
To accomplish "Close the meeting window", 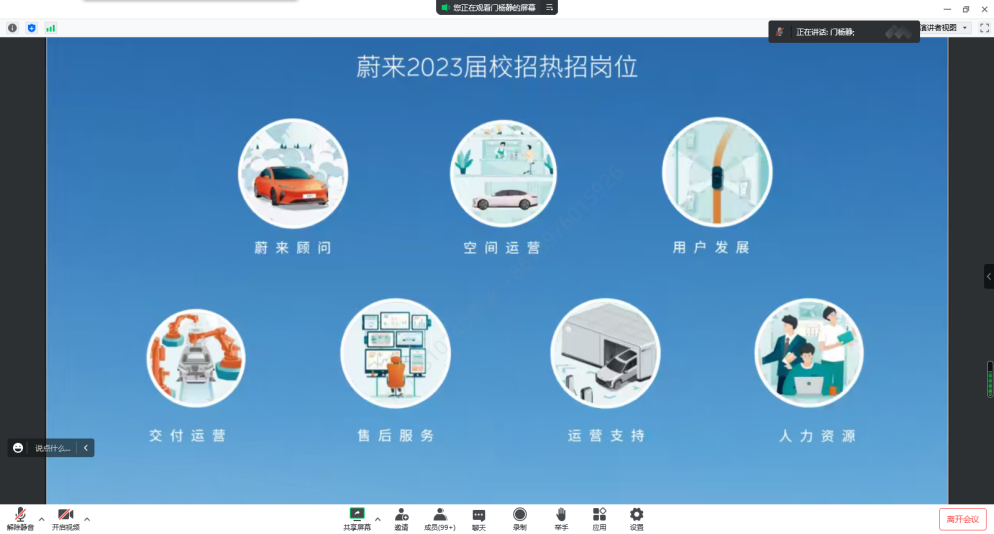I will click(983, 8).
